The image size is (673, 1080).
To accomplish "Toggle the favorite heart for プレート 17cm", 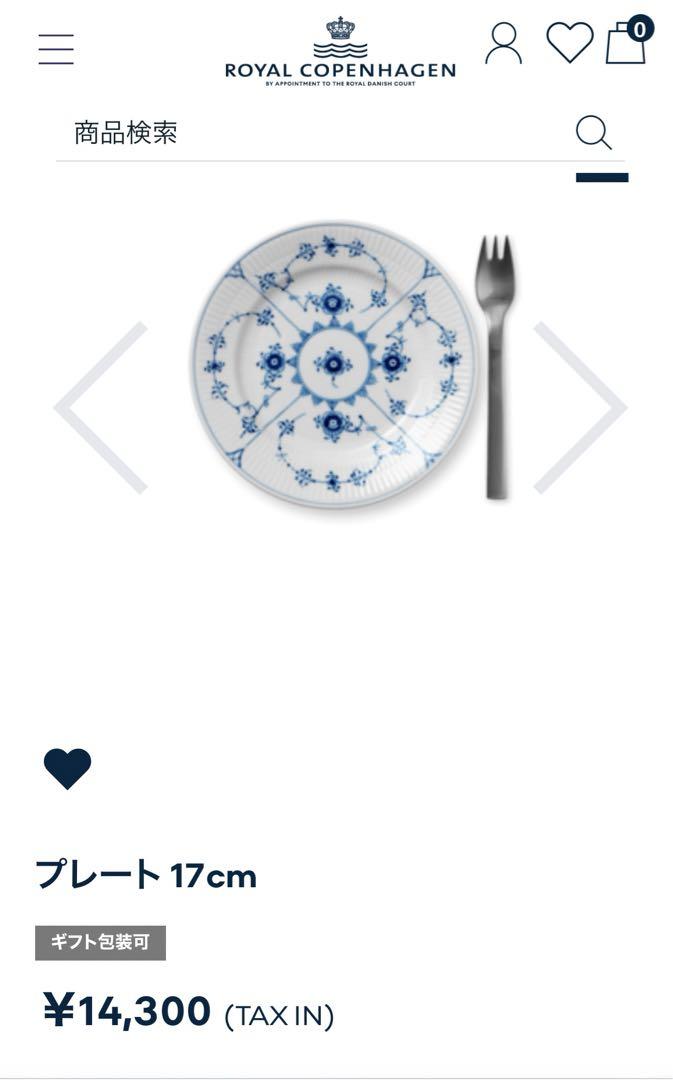I will click(x=68, y=768).
